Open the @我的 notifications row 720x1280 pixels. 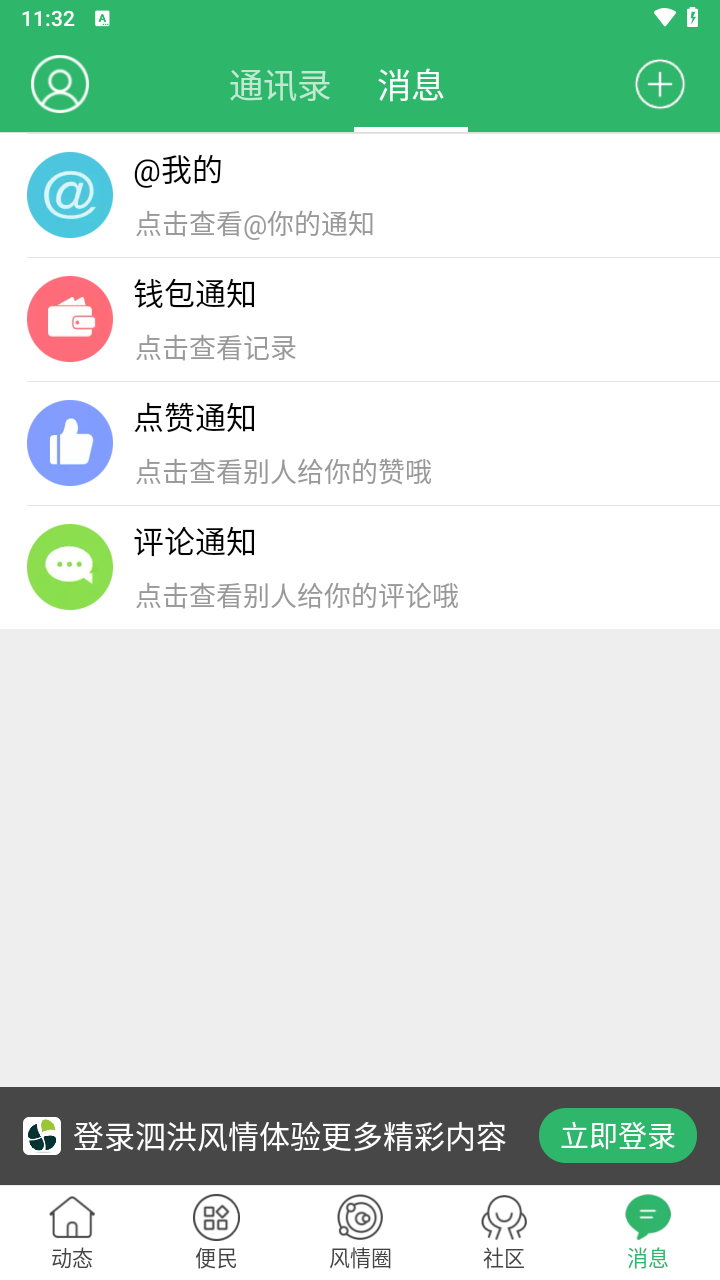[x=360, y=196]
